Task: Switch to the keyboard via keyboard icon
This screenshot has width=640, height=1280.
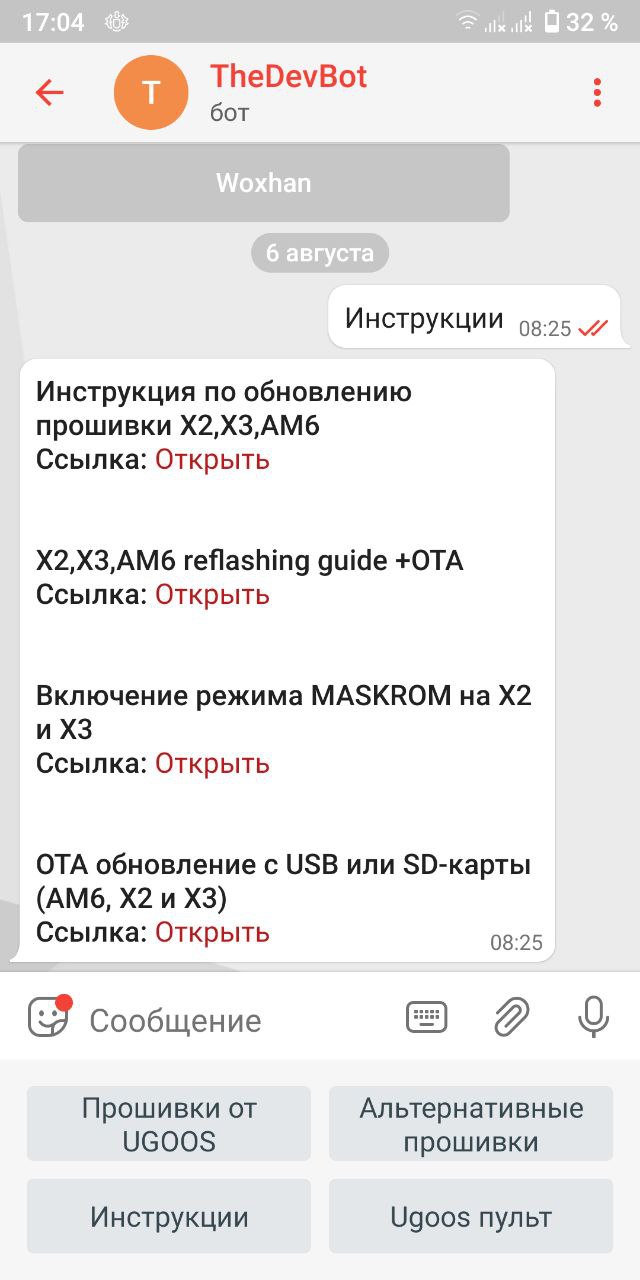Action: [427, 1018]
